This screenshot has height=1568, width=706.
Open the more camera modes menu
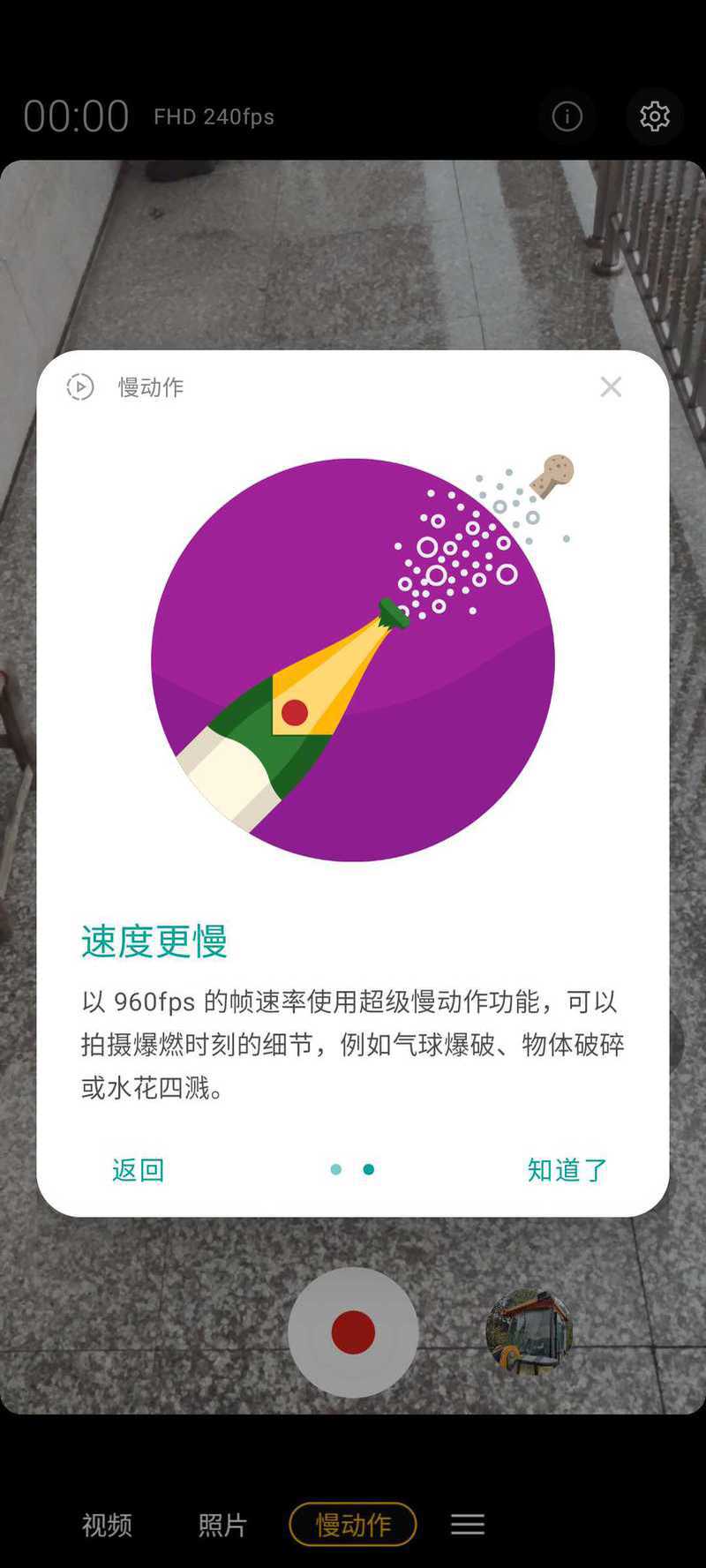468,1524
